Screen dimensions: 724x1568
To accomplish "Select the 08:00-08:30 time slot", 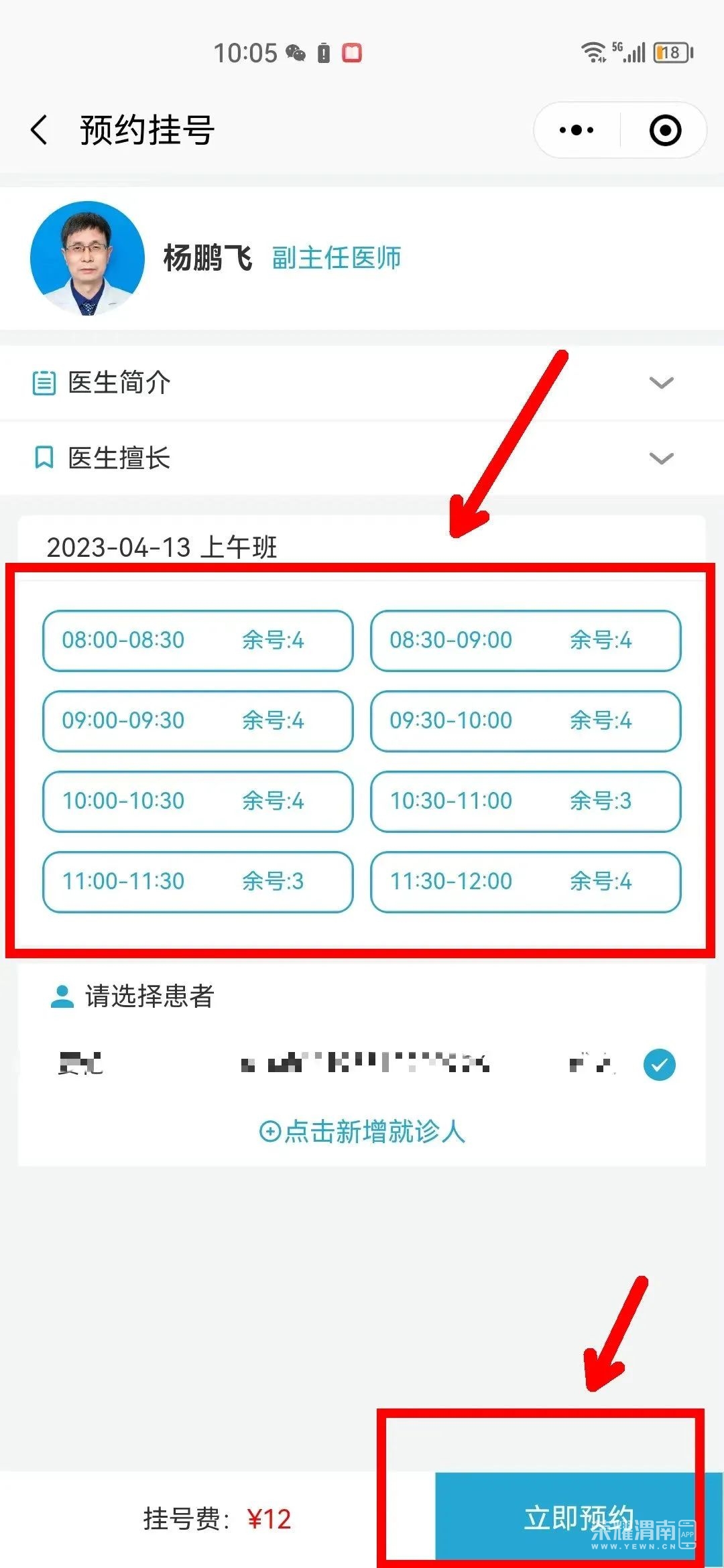I will (x=198, y=641).
